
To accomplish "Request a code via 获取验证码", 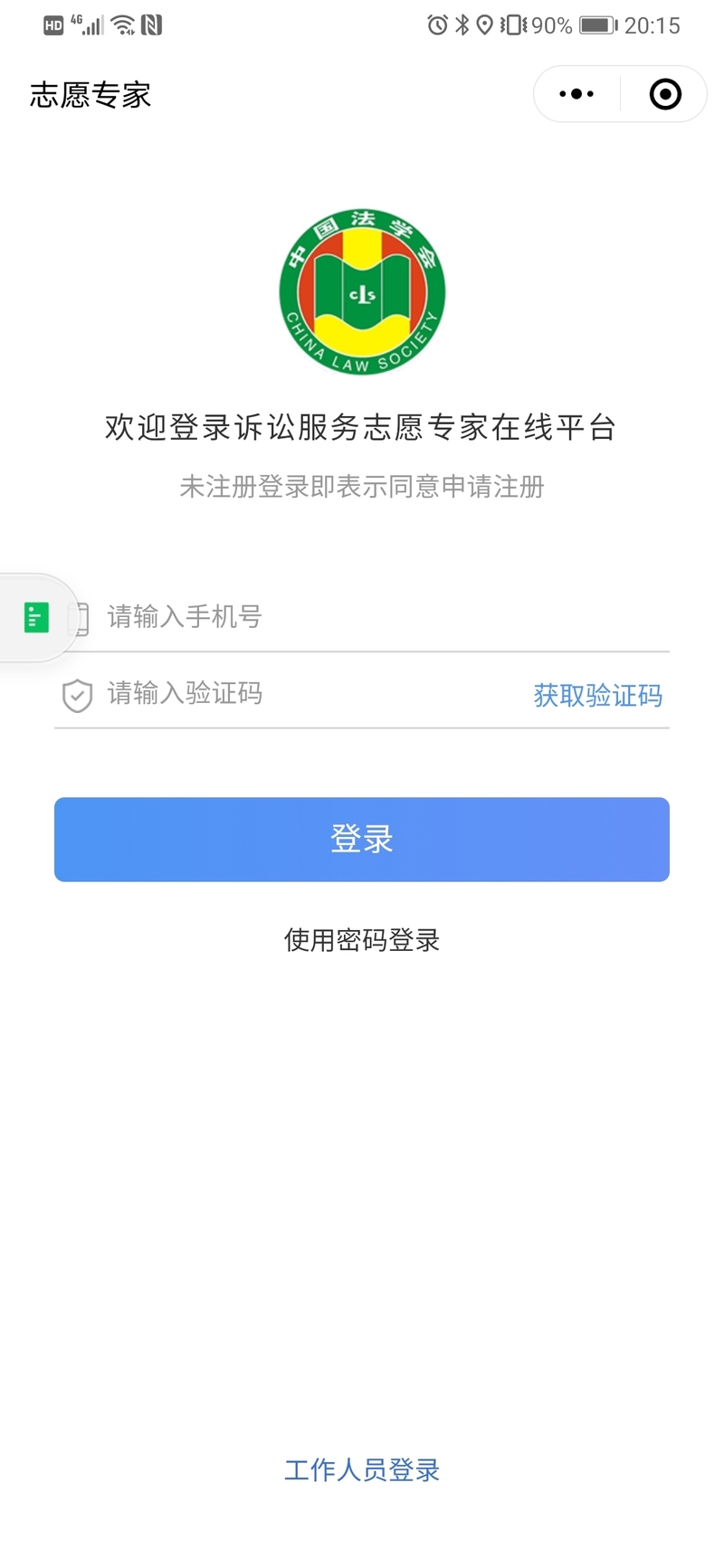I will point(597,695).
